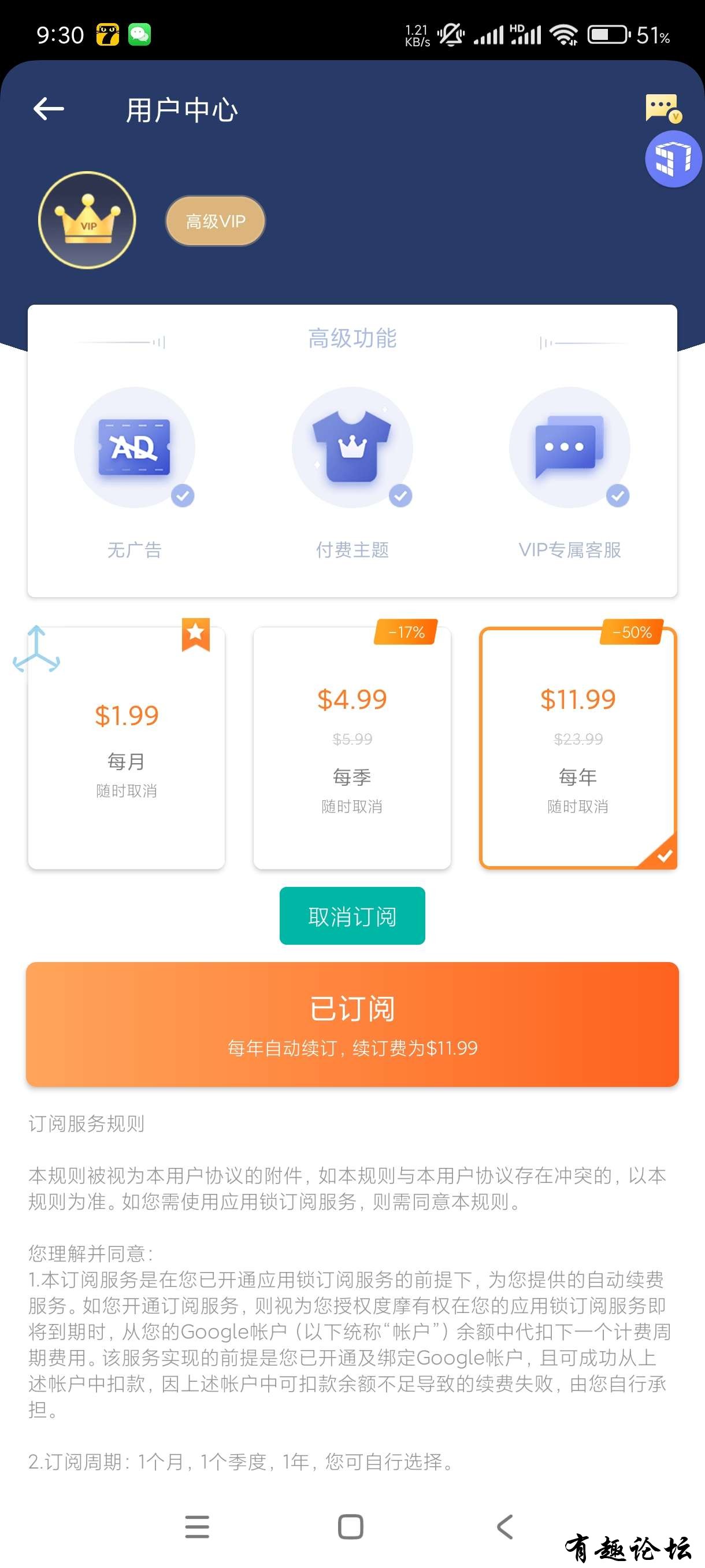This screenshot has width=705, height=1568.
Task: Open recent apps from the navigation bar
Action: [197, 1526]
